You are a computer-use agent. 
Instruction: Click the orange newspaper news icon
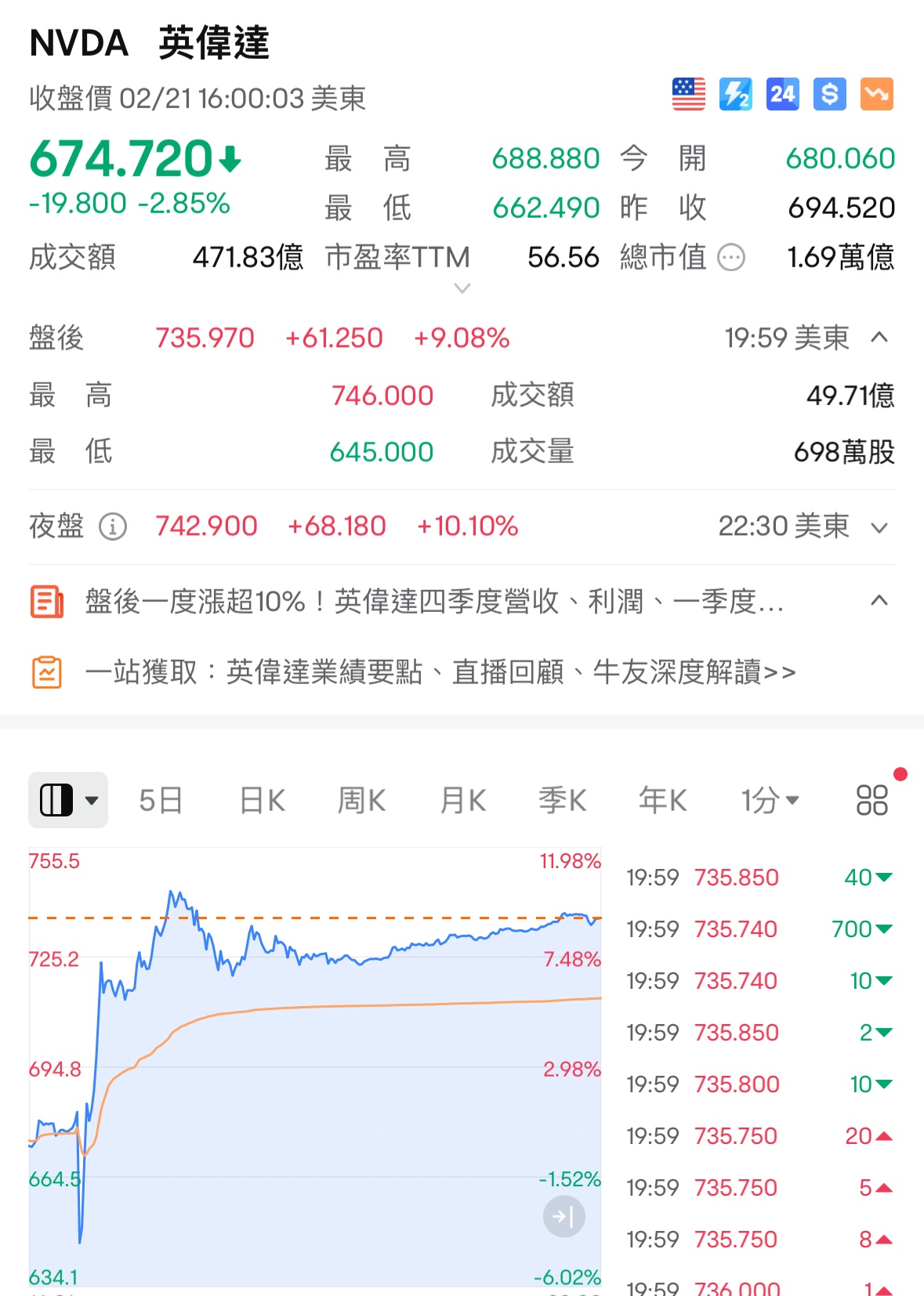(45, 601)
